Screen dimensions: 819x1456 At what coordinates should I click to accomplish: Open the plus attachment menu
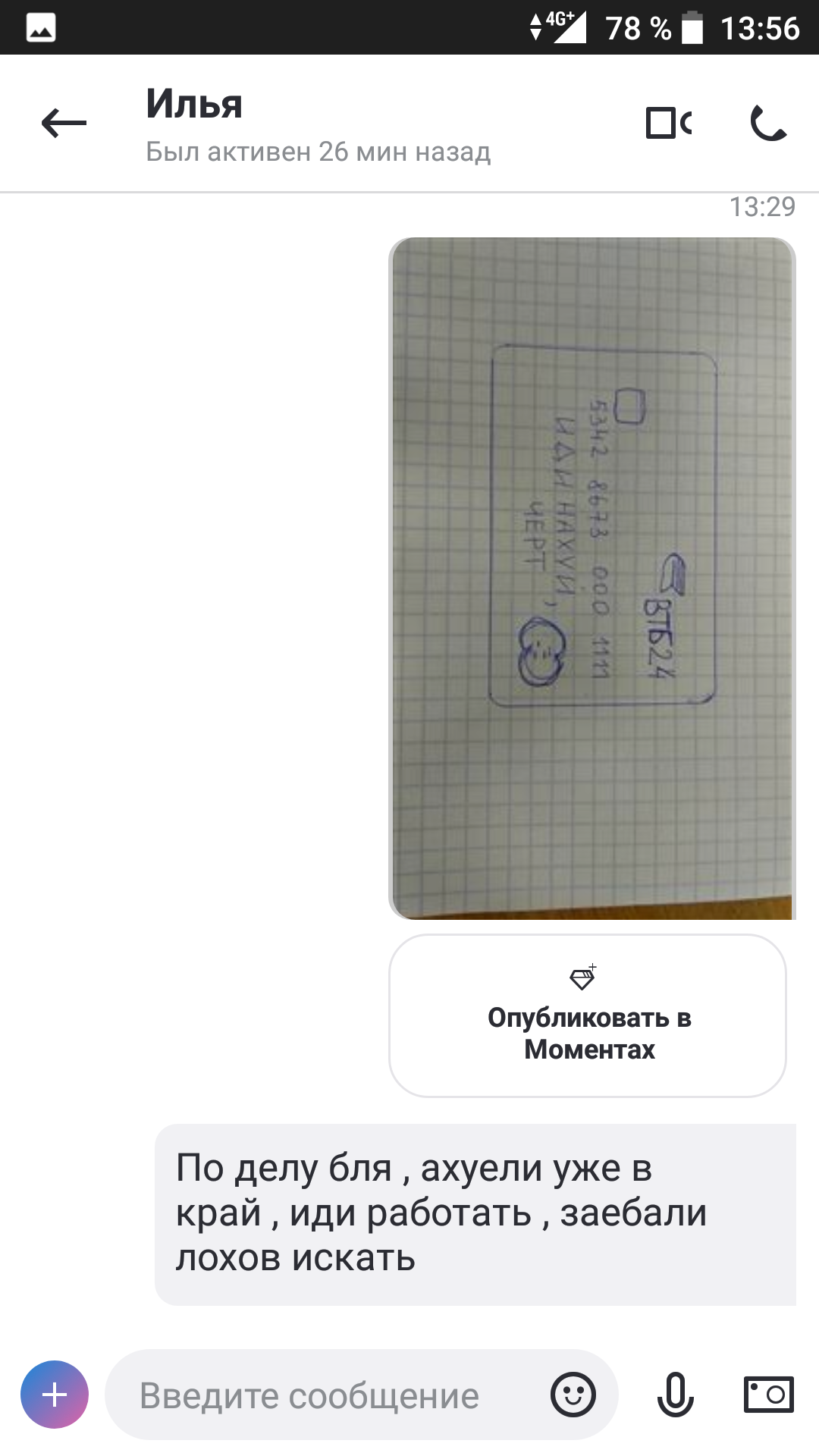[x=55, y=1395]
